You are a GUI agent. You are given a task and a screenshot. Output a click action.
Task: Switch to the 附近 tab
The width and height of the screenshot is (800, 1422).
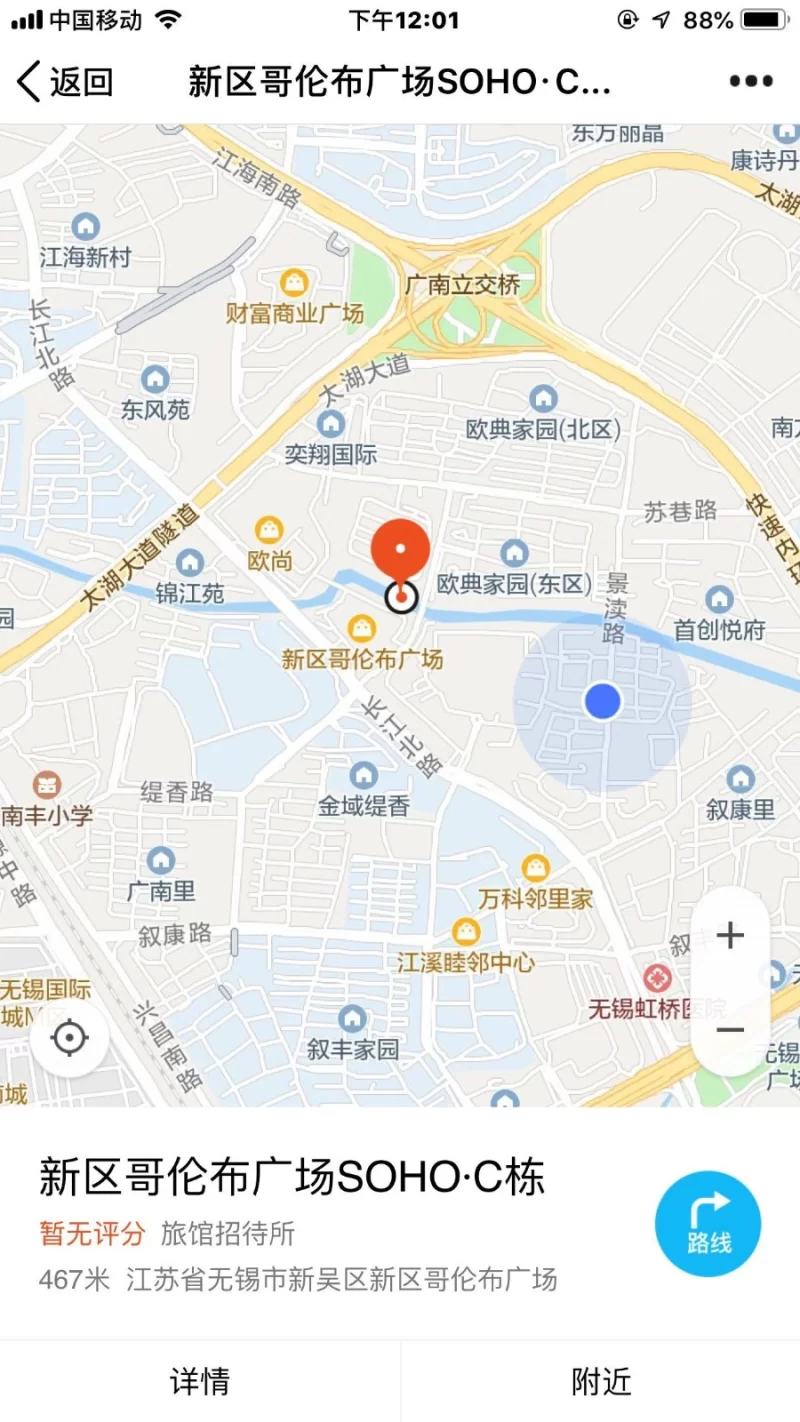(601, 1382)
